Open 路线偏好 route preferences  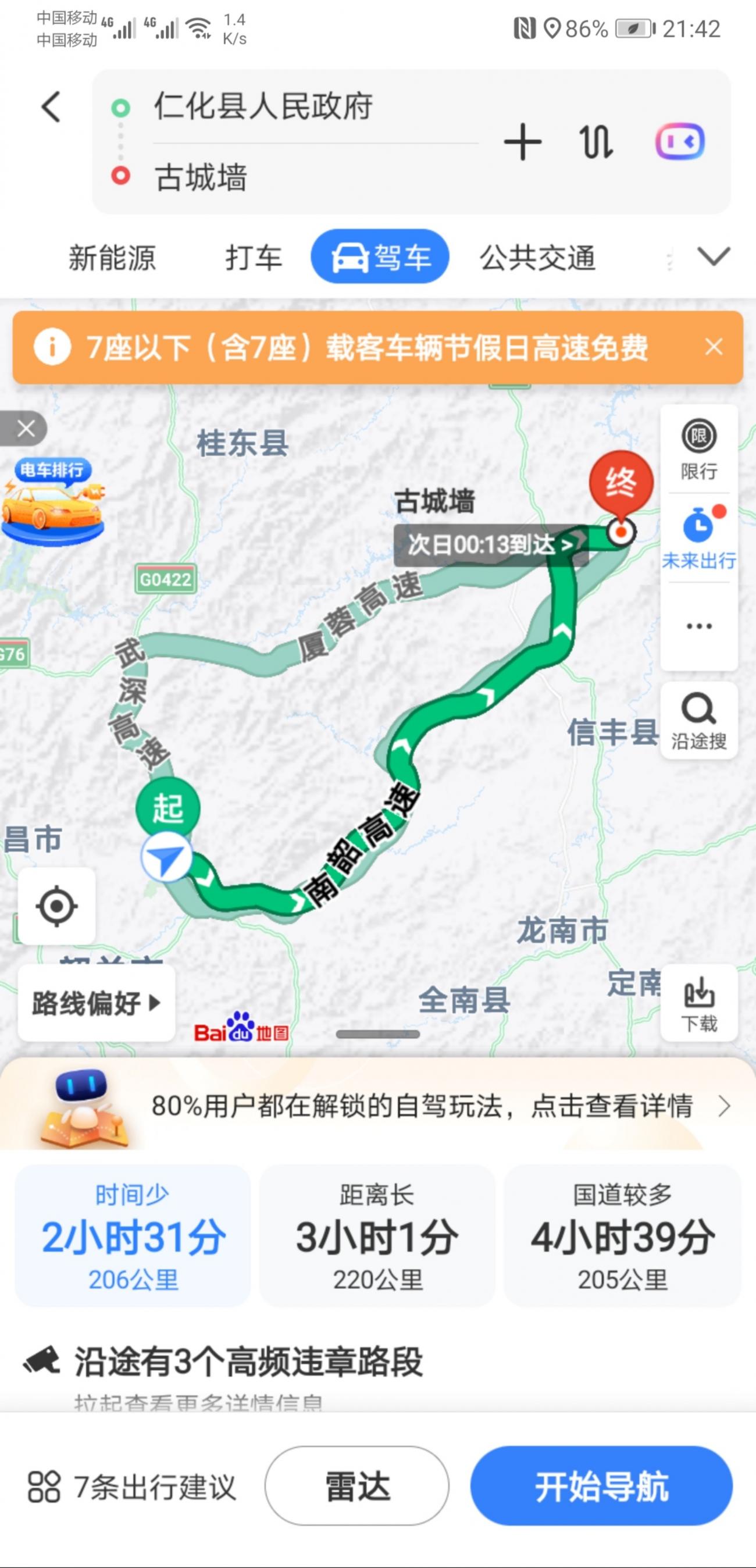(96, 1003)
